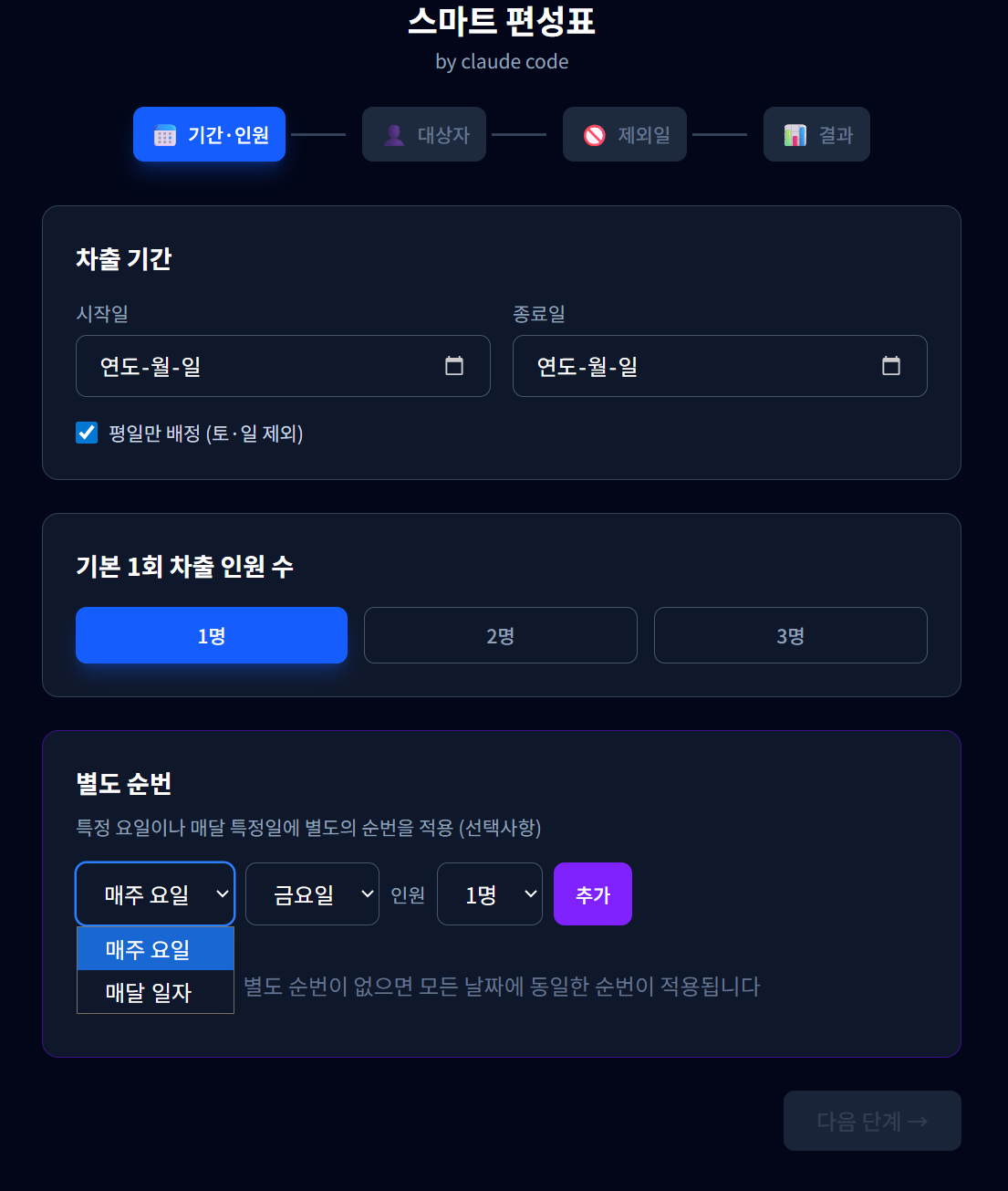Screen dimensions: 1008x1191
Task: Open the calendar picker for 종료일
Action: click(x=891, y=366)
